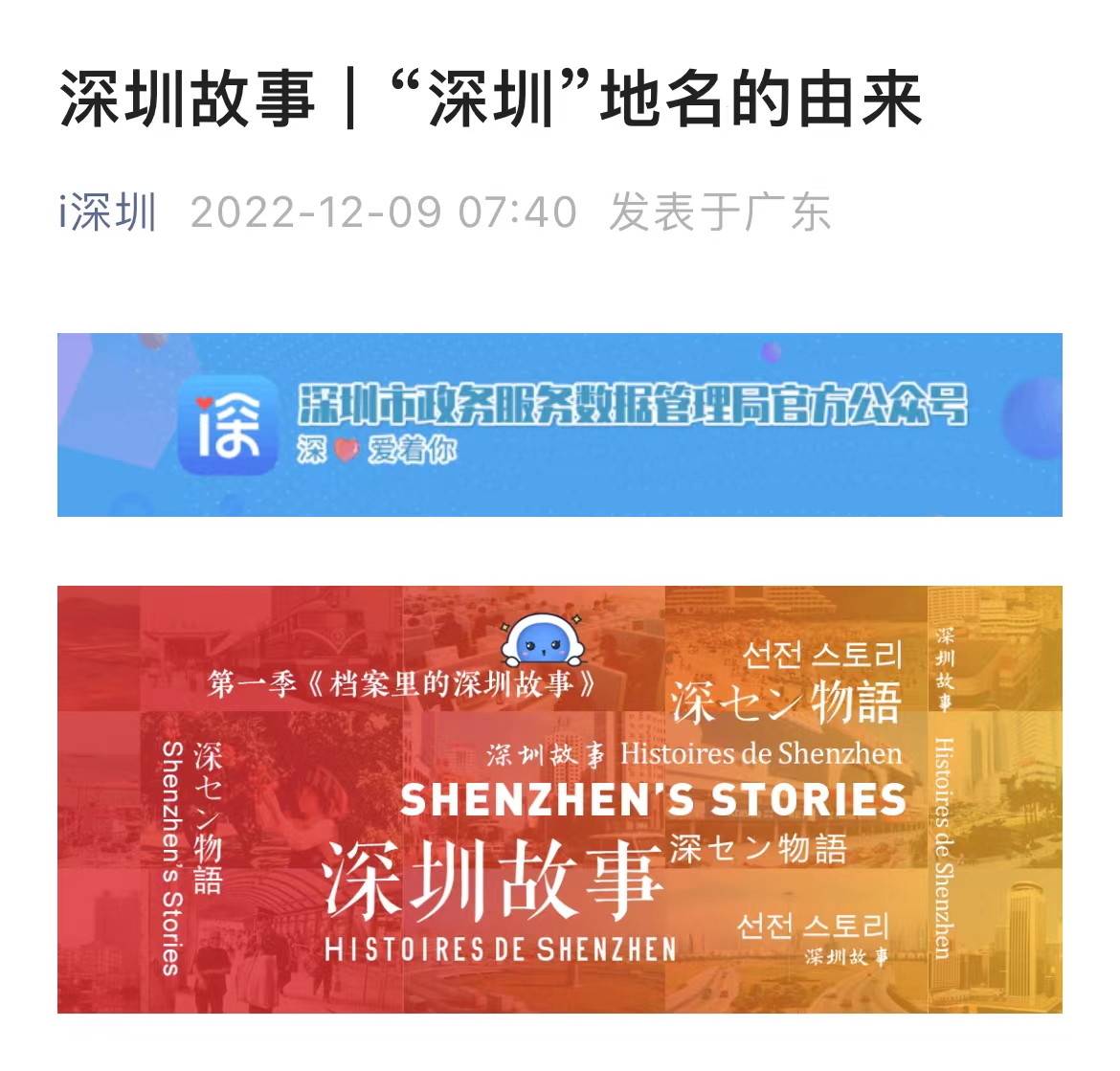Open the 深圳市政务服务数据管理局 banner image
This screenshot has height=1071, width=1120.
pos(559,424)
